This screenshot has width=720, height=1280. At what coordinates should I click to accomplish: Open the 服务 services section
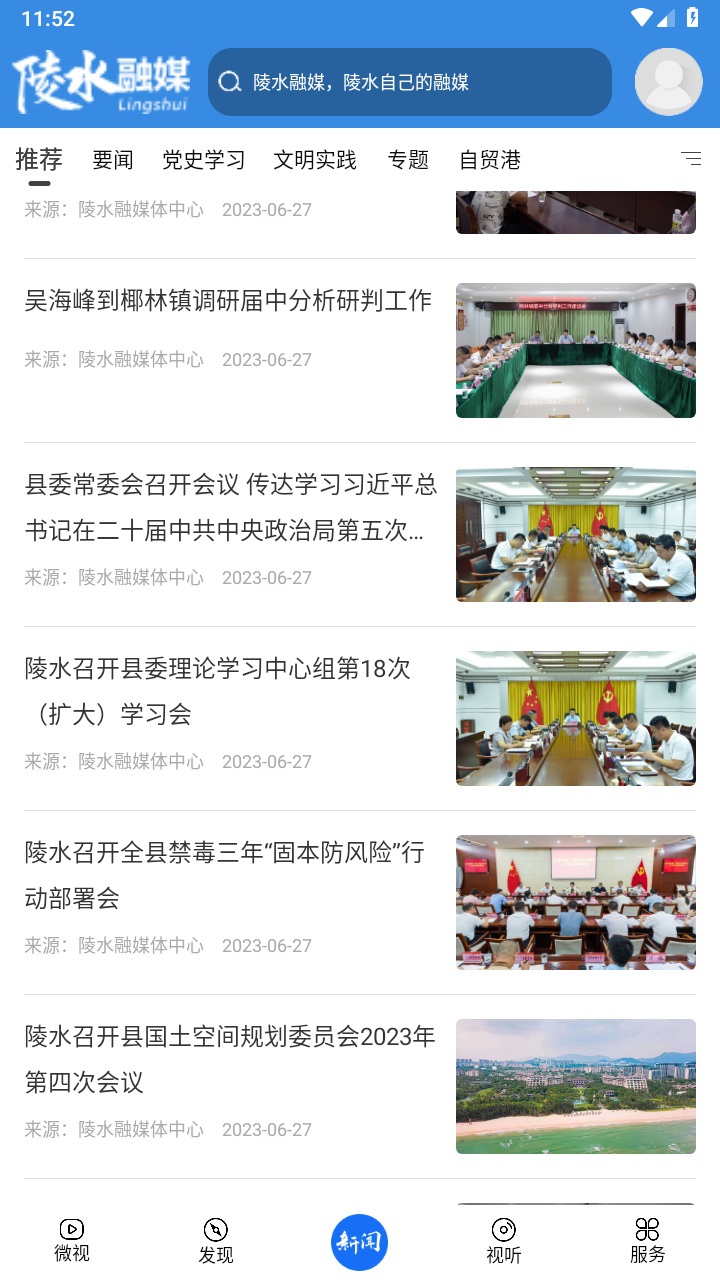(x=648, y=1240)
